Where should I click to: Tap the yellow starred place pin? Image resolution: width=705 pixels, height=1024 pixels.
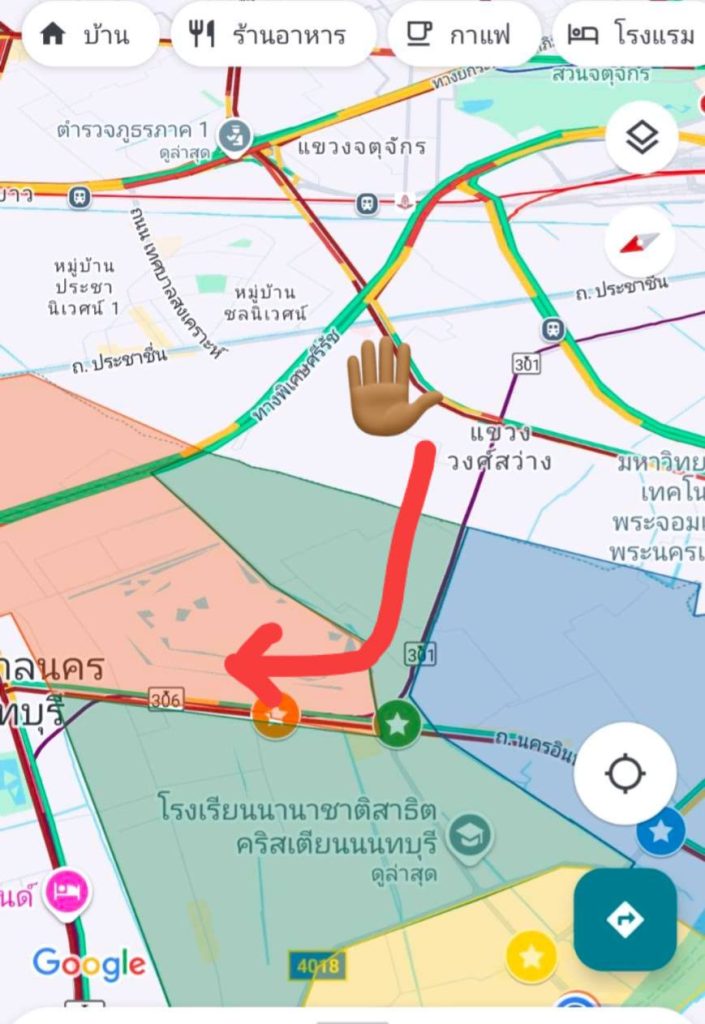click(x=531, y=956)
